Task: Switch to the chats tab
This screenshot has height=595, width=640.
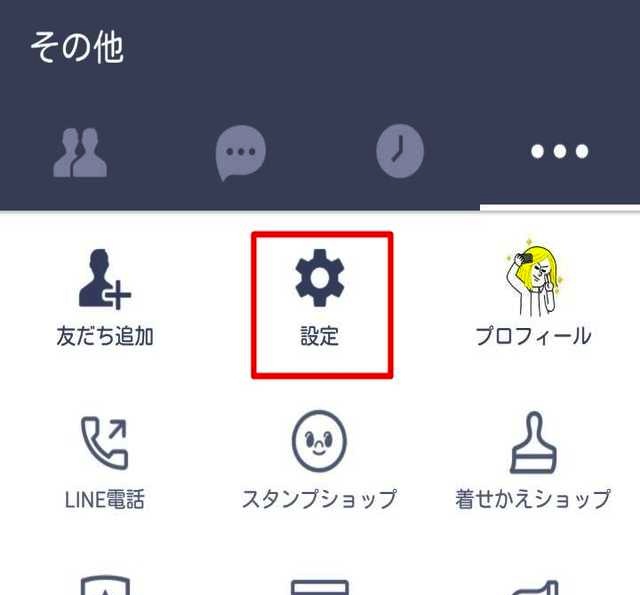Action: click(x=240, y=153)
